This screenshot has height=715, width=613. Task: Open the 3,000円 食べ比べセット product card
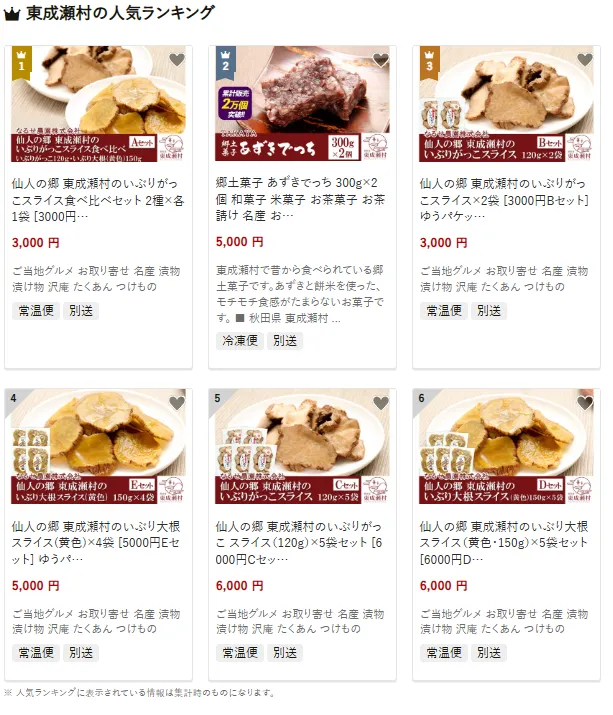[x=98, y=200]
